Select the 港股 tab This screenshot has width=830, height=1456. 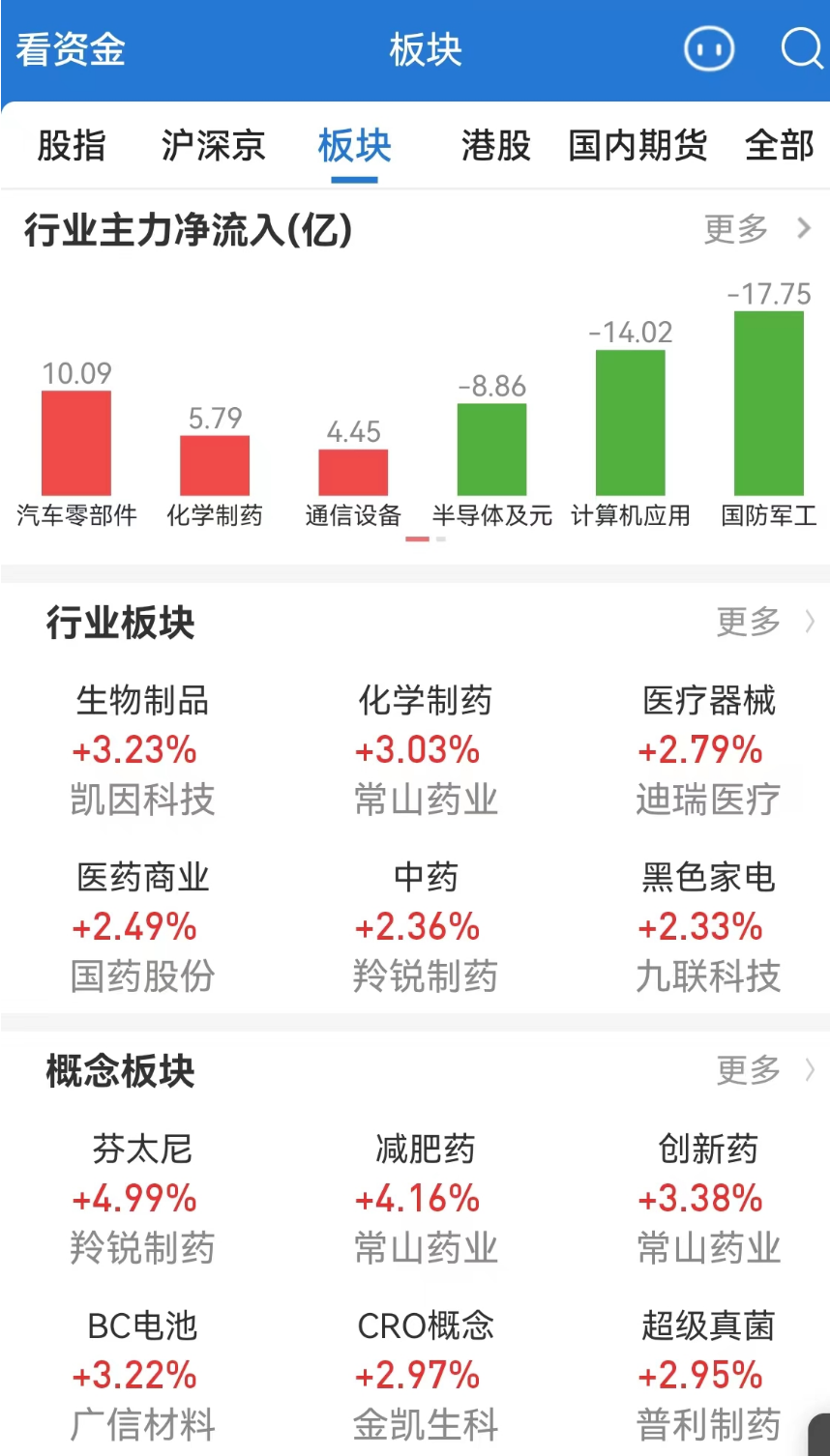click(x=496, y=146)
